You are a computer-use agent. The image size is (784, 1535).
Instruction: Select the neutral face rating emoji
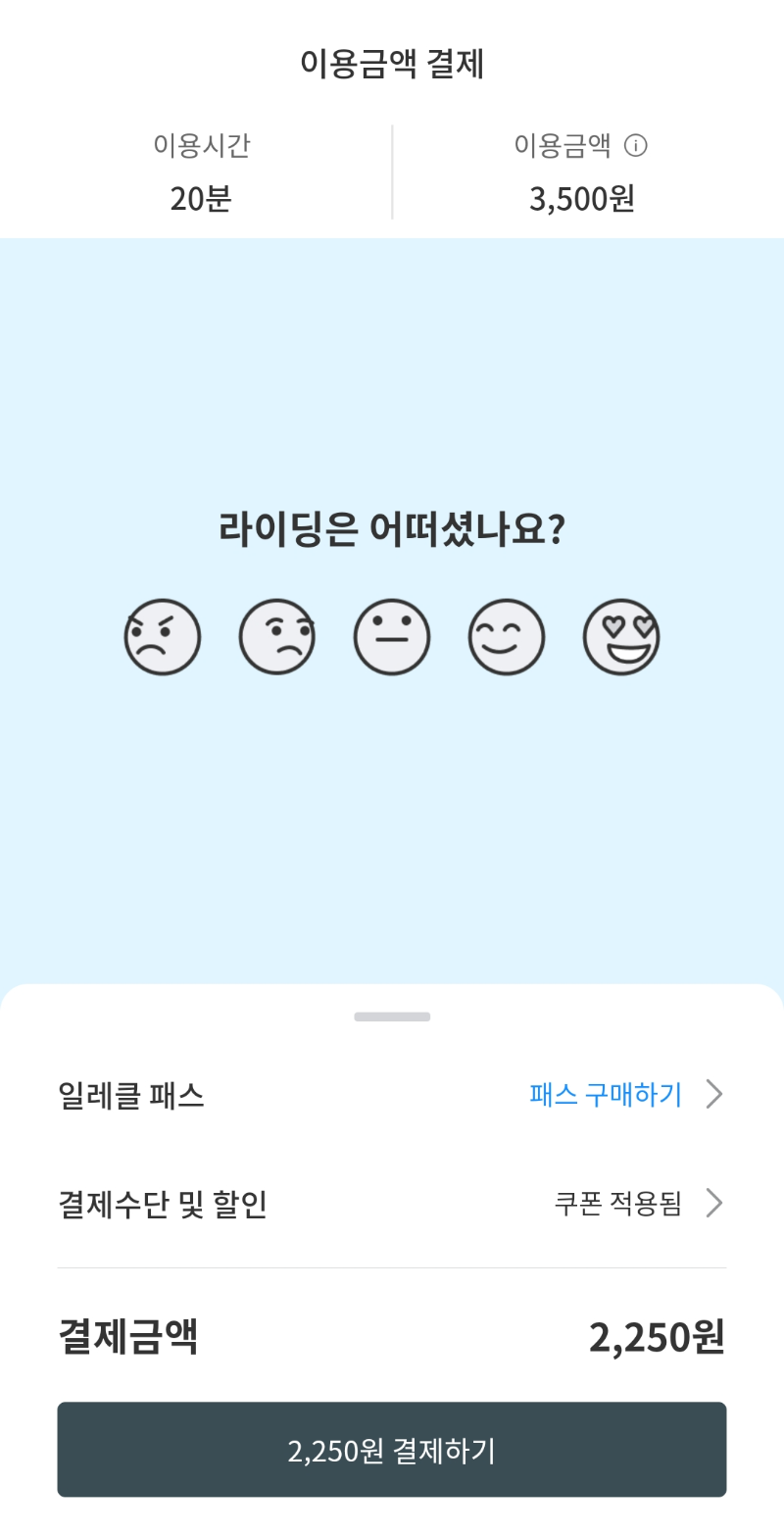392,636
